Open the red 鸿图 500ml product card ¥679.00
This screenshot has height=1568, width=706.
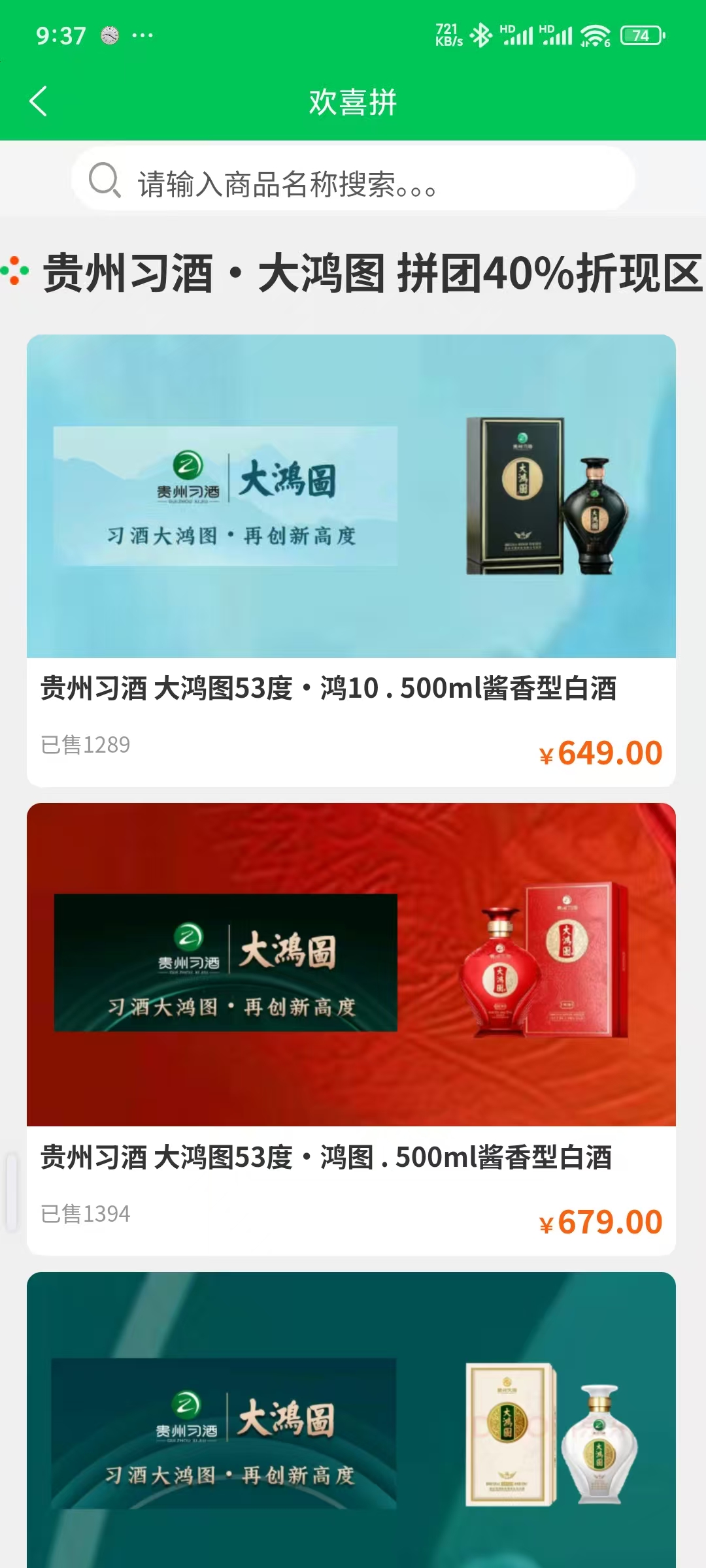pos(351,1028)
